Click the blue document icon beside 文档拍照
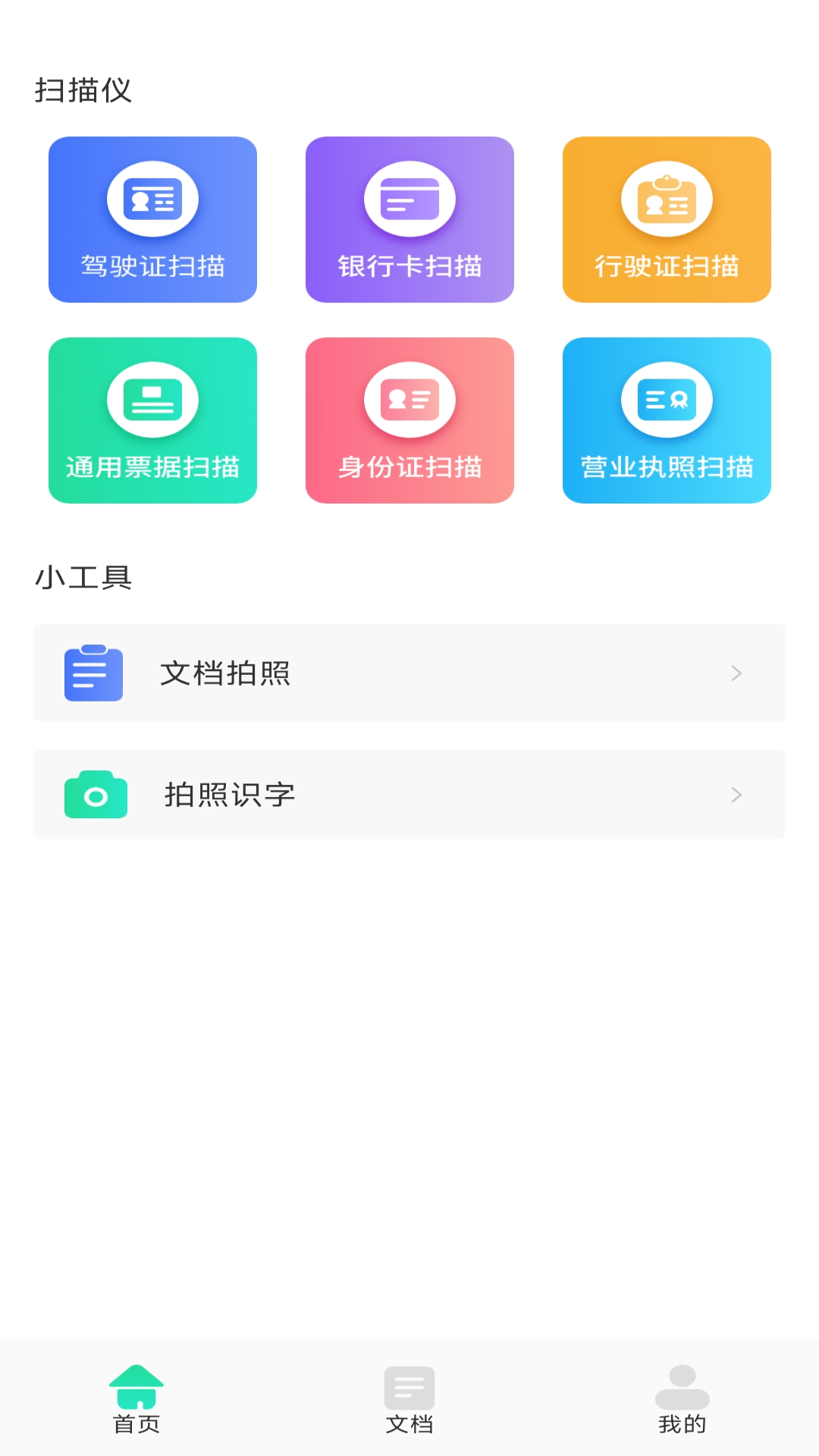 click(x=94, y=673)
